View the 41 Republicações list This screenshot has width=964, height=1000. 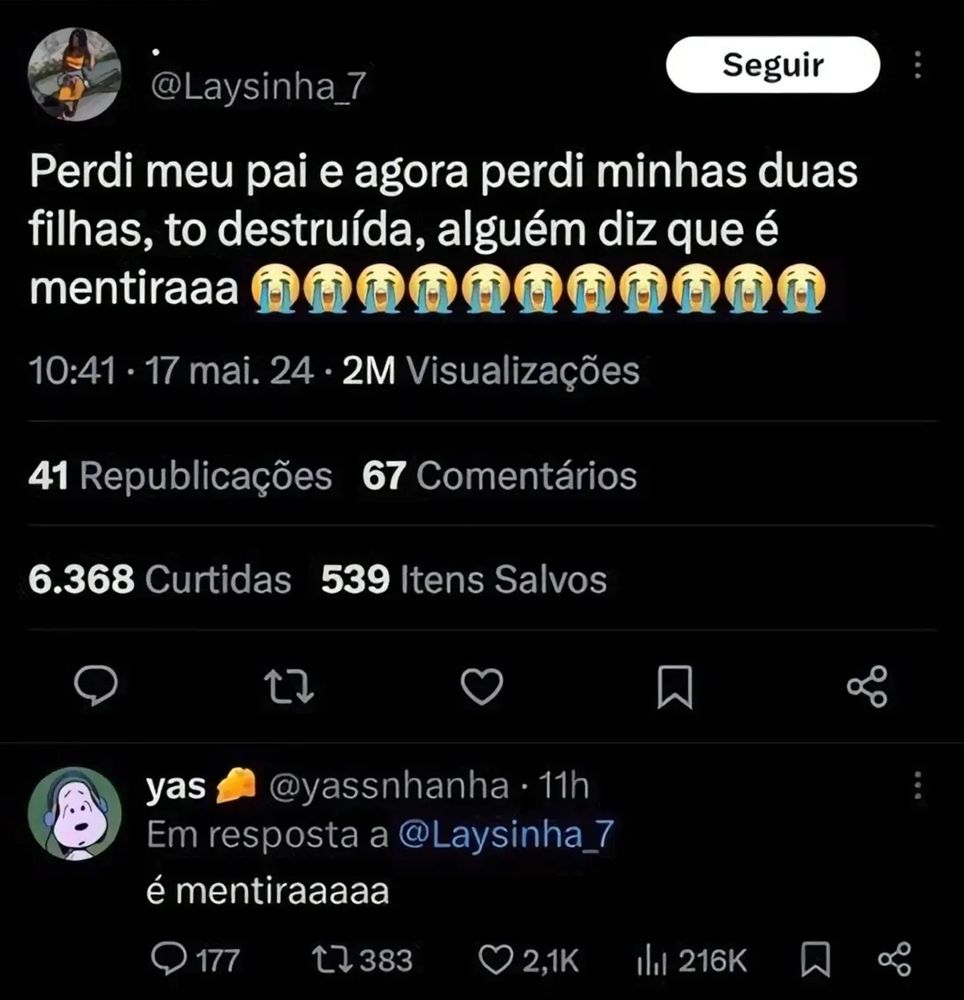coord(180,476)
